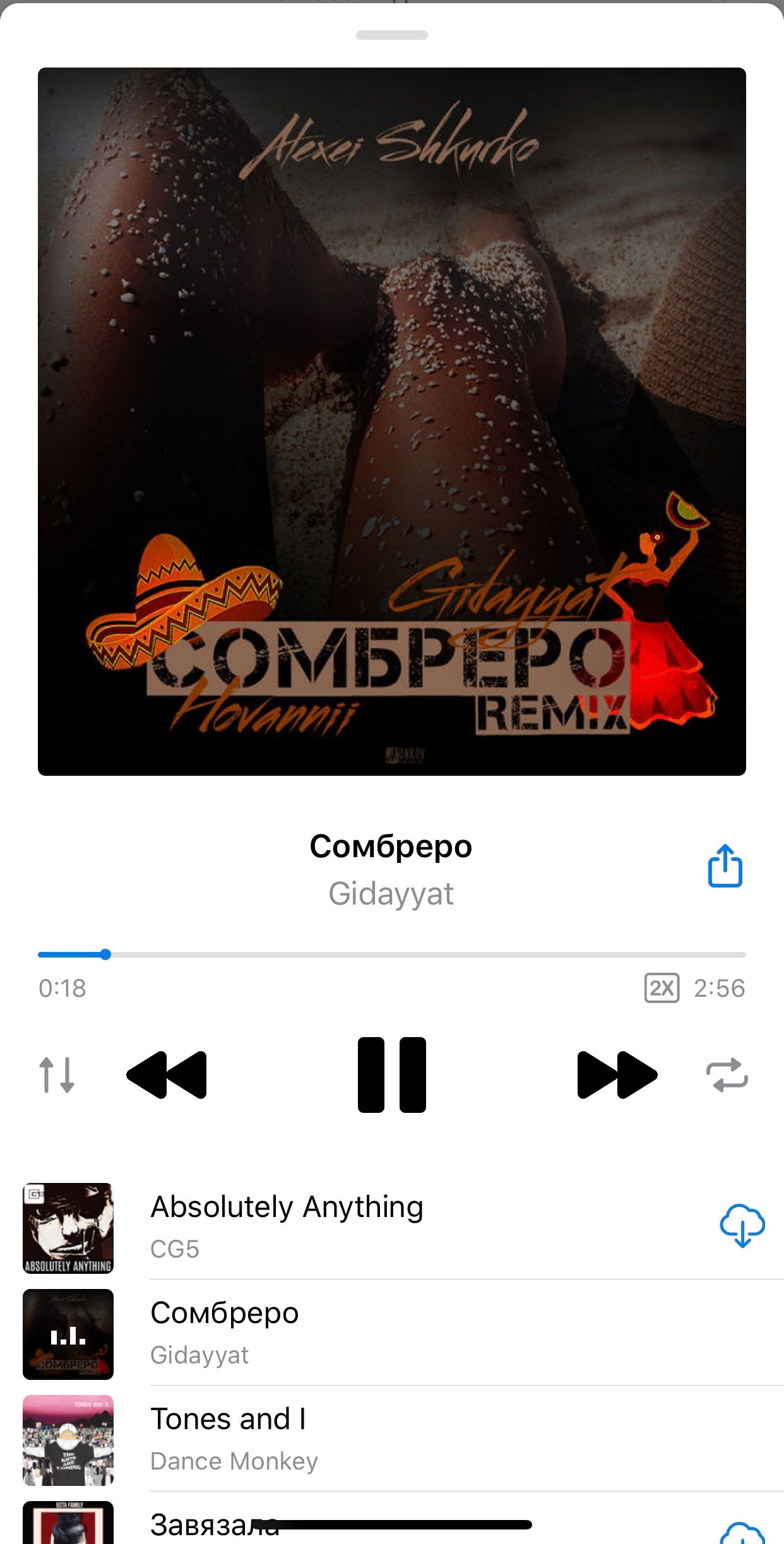Pause the current song
The width and height of the screenshot is (784, 1544).
point(391,1074)
